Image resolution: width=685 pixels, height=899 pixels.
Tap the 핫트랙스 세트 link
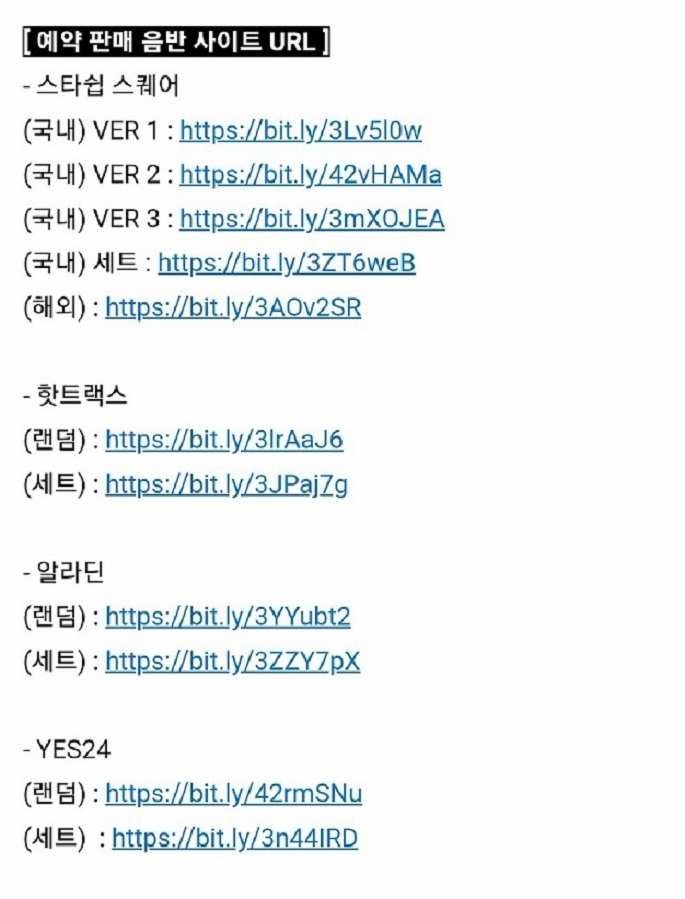click(226, 485)
